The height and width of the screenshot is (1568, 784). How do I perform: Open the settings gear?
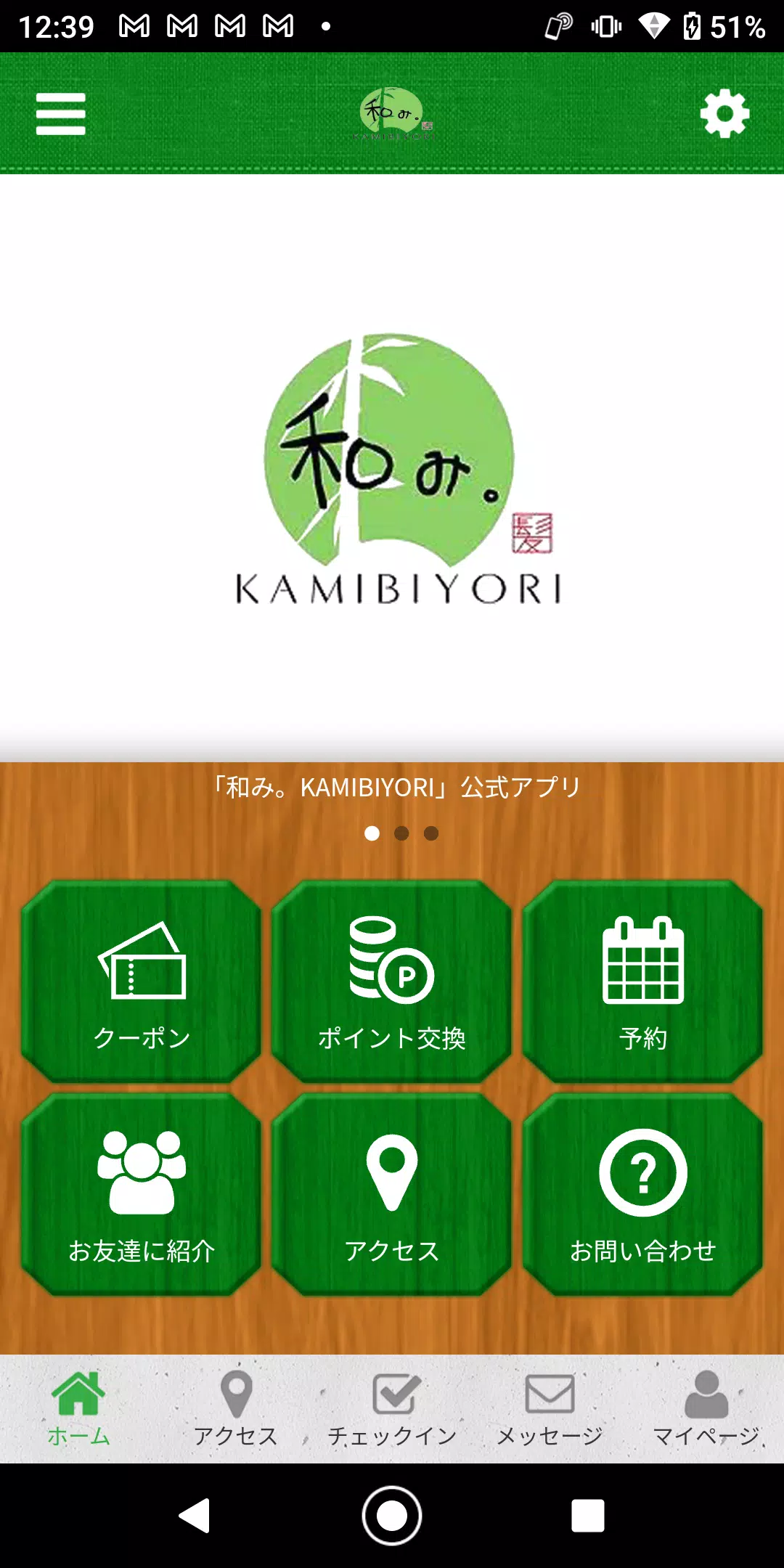tap(724, 114)
